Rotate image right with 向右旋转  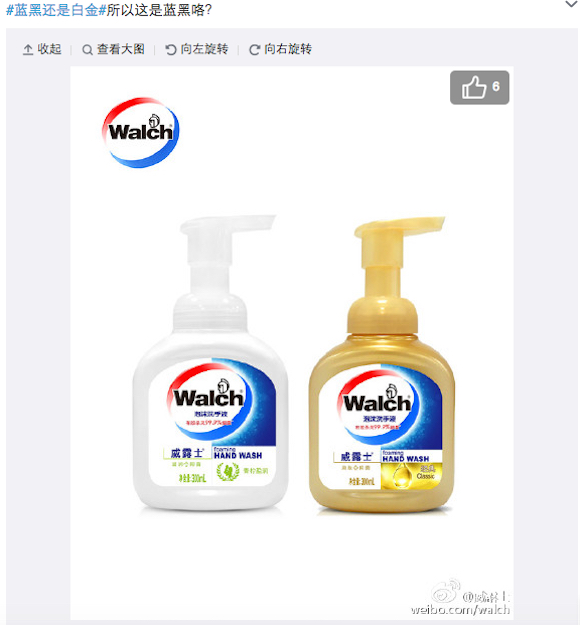[280, 49]
